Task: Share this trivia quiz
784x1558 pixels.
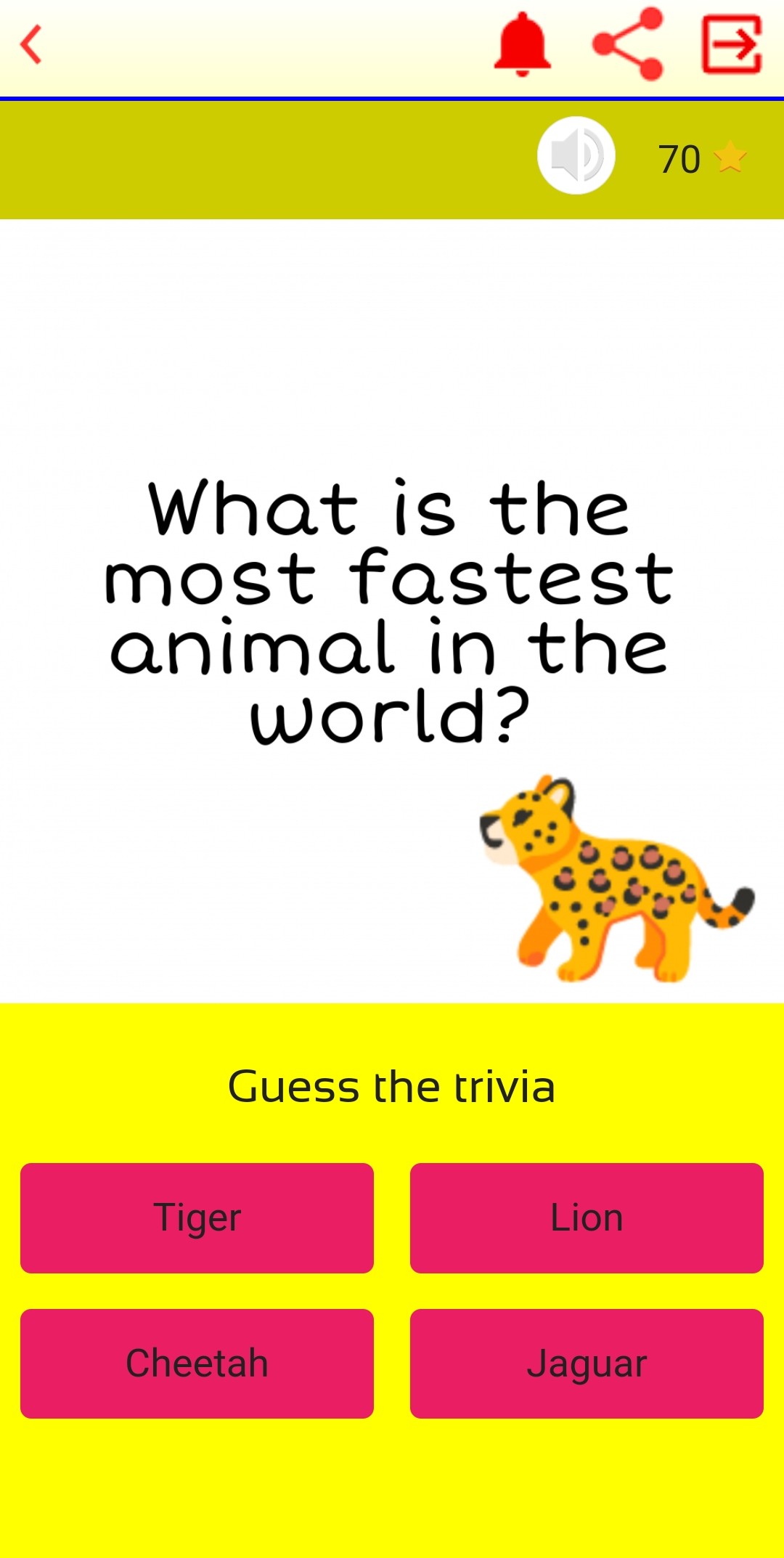Action: pos(627,44)
